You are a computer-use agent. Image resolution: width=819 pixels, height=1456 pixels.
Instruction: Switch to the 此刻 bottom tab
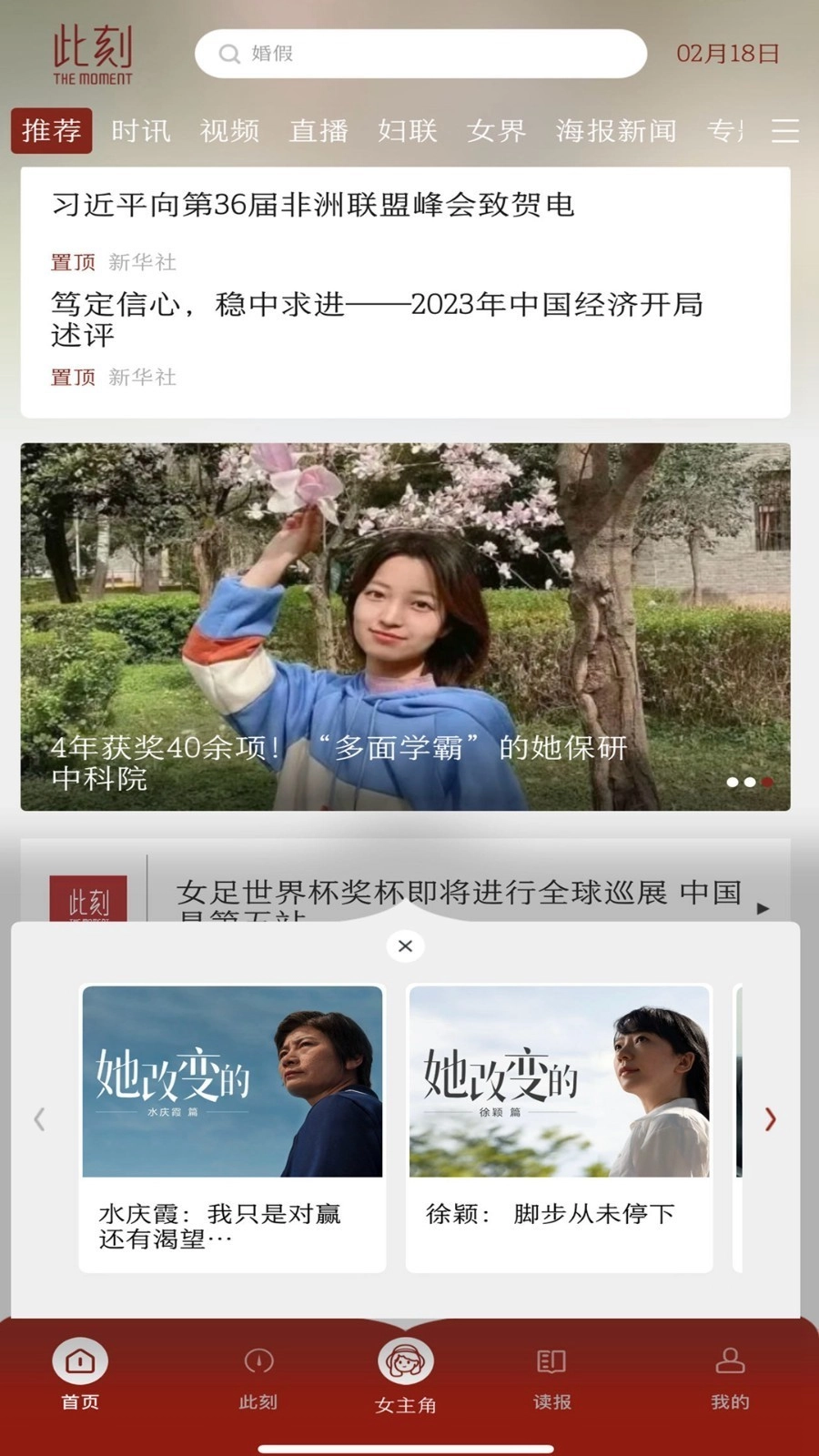pos(258,1376)
